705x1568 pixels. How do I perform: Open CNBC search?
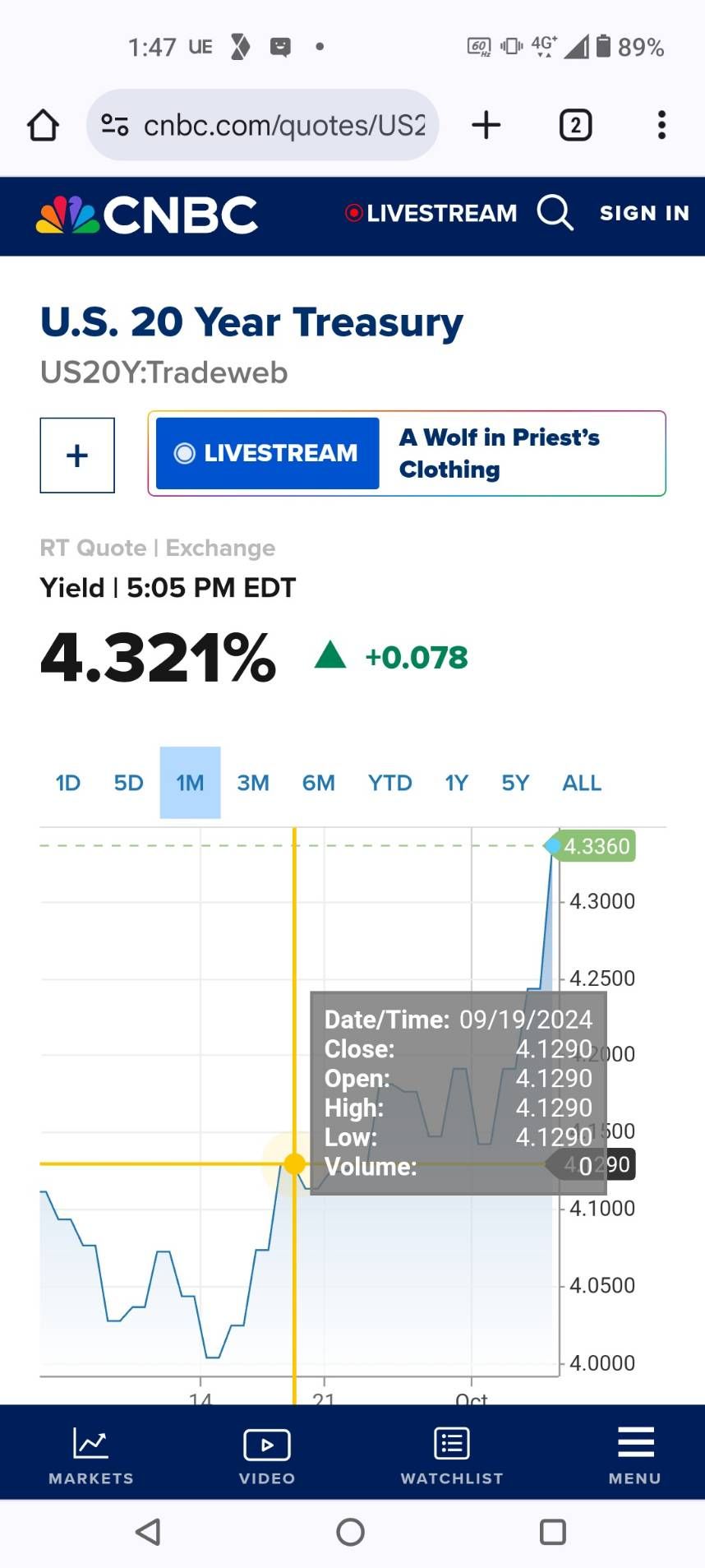[x=555, y=213]
